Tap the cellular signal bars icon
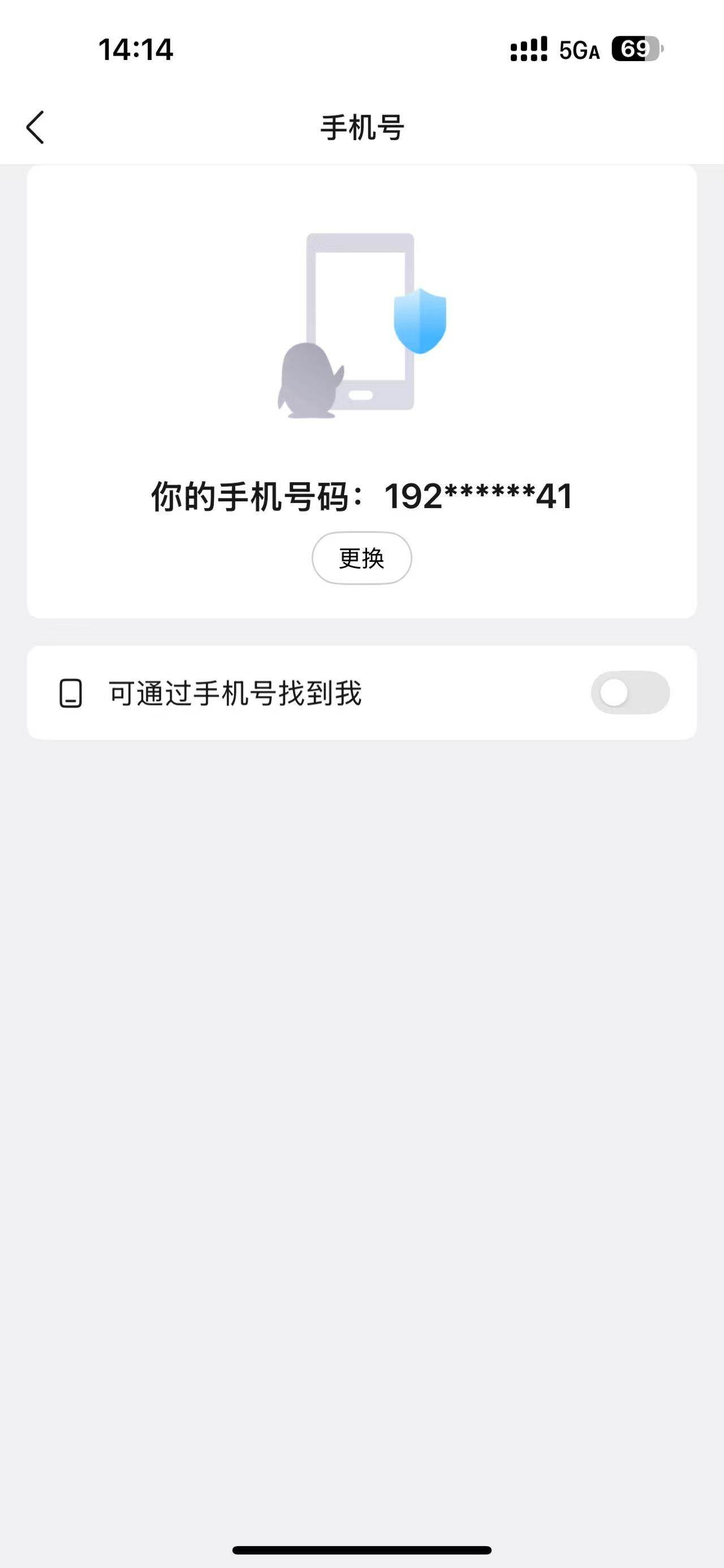The height and width of the screenshot is (1568, 724). tap(529, 49)
